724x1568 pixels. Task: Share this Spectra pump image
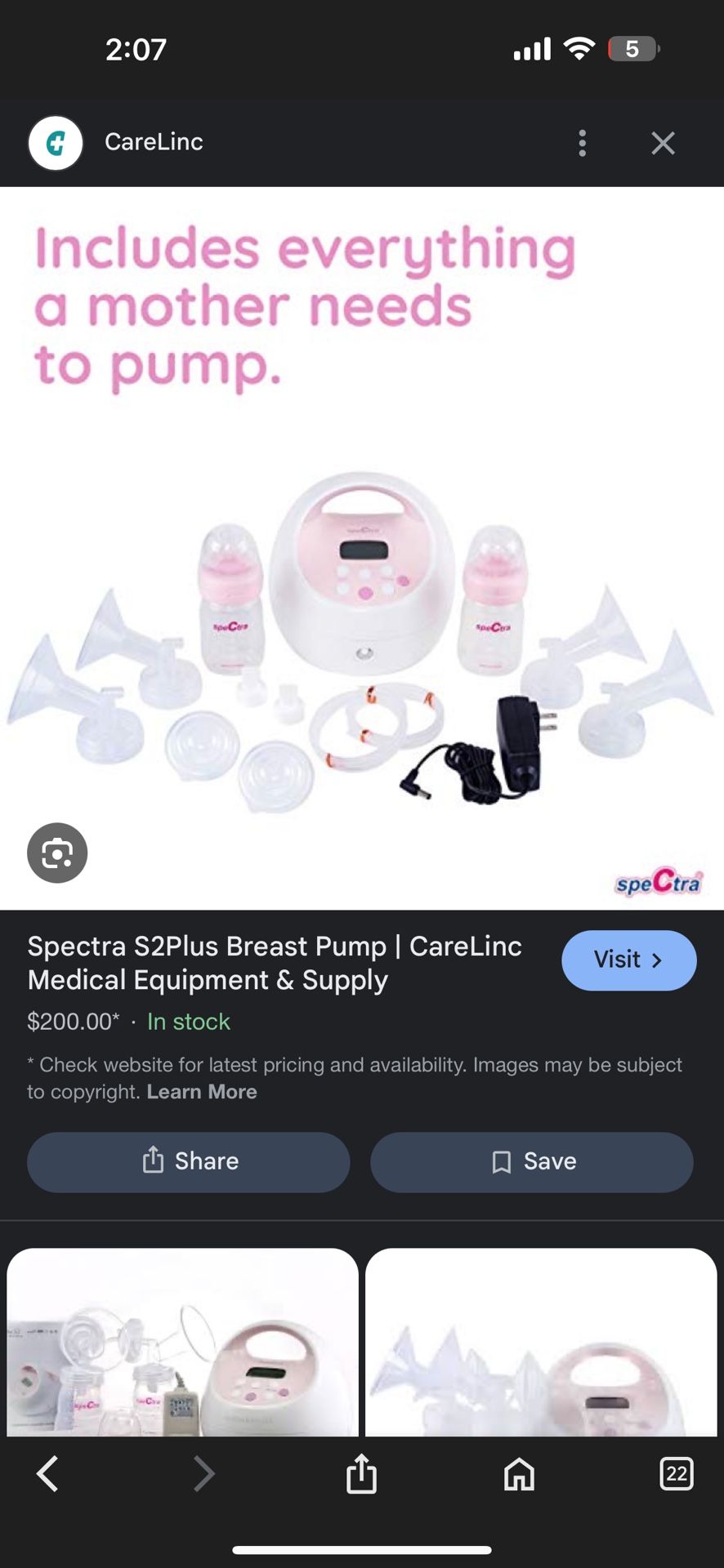(x=189, y=1161)
